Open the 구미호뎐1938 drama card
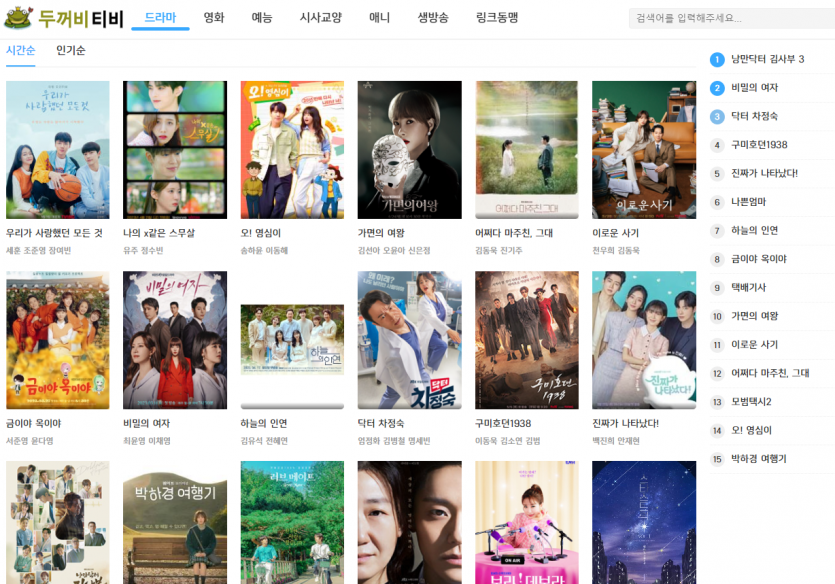 527,340
